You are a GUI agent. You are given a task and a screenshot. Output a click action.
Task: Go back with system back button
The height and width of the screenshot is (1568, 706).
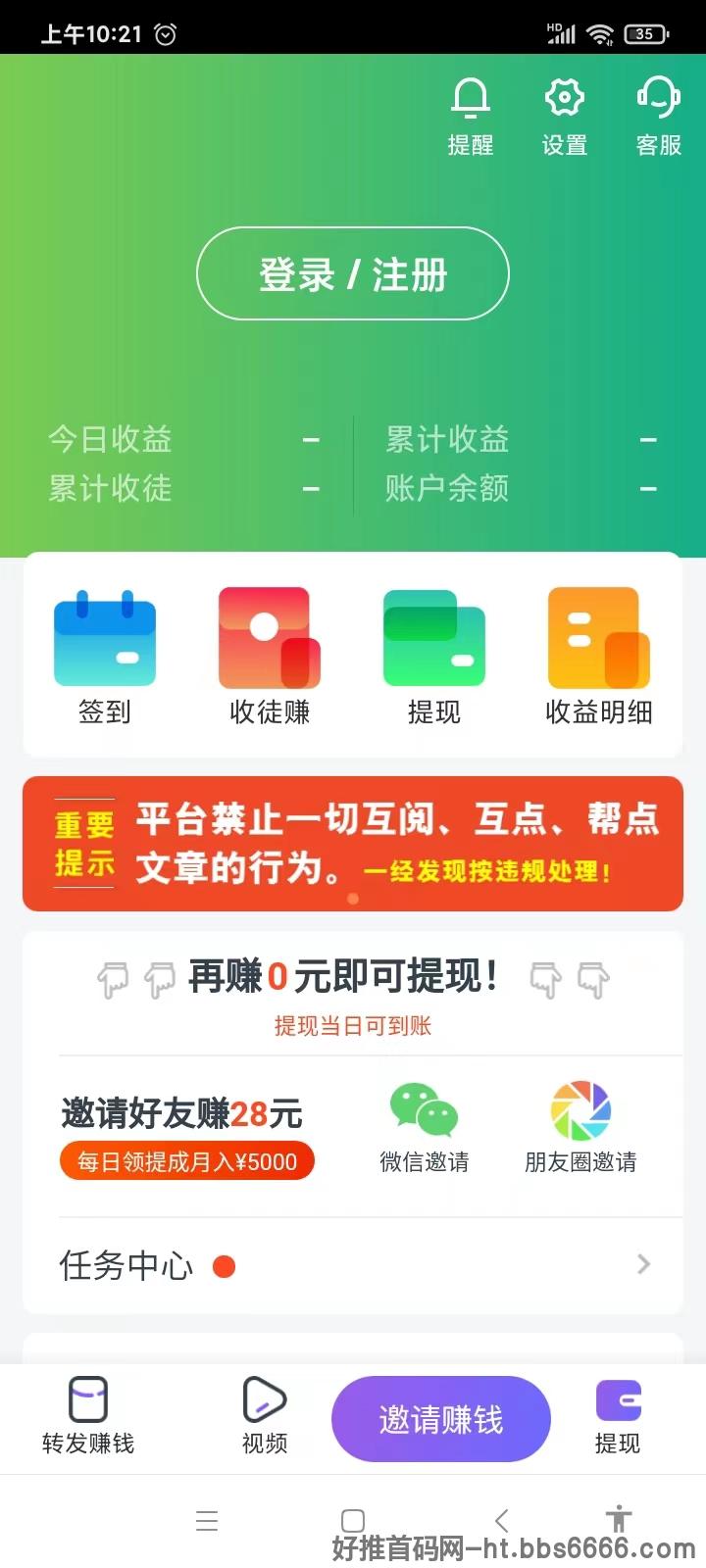pos(502,1520)
